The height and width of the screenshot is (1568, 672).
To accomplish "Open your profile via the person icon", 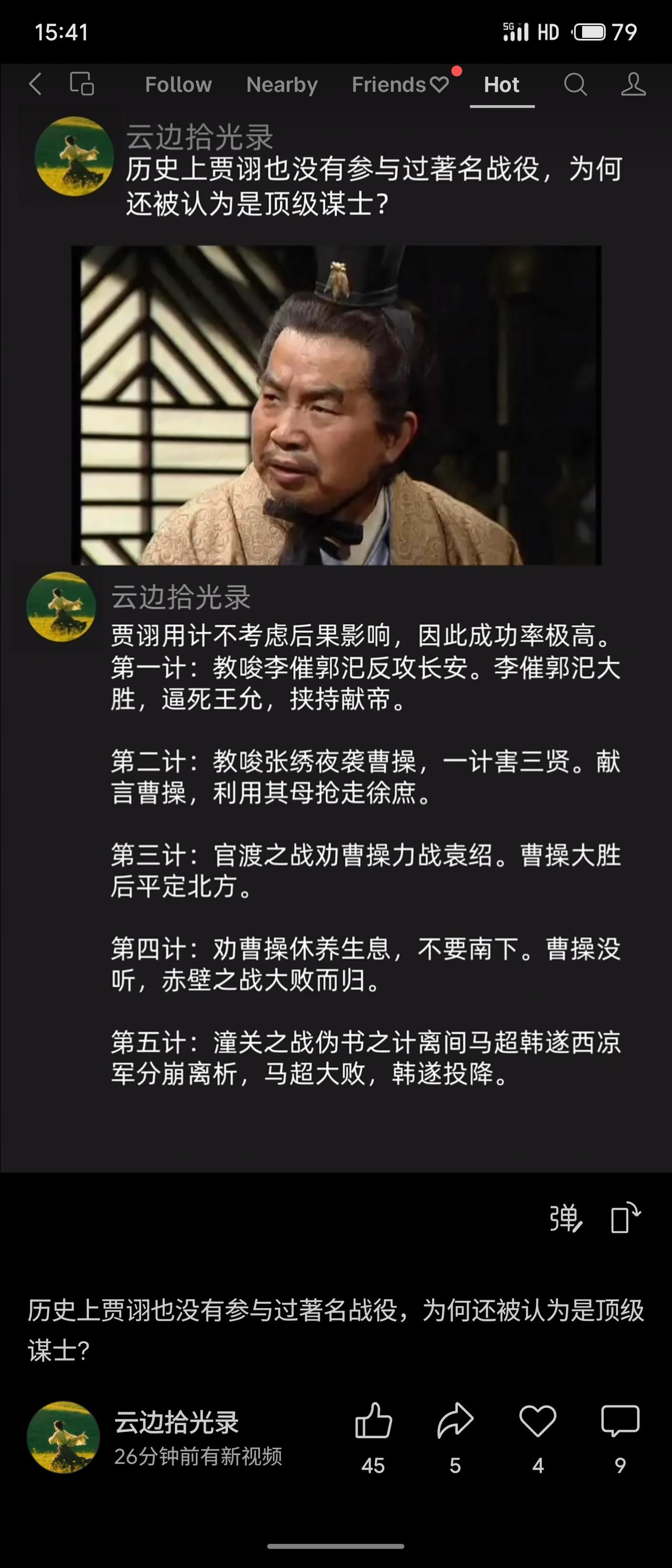I will pos(634,85).
